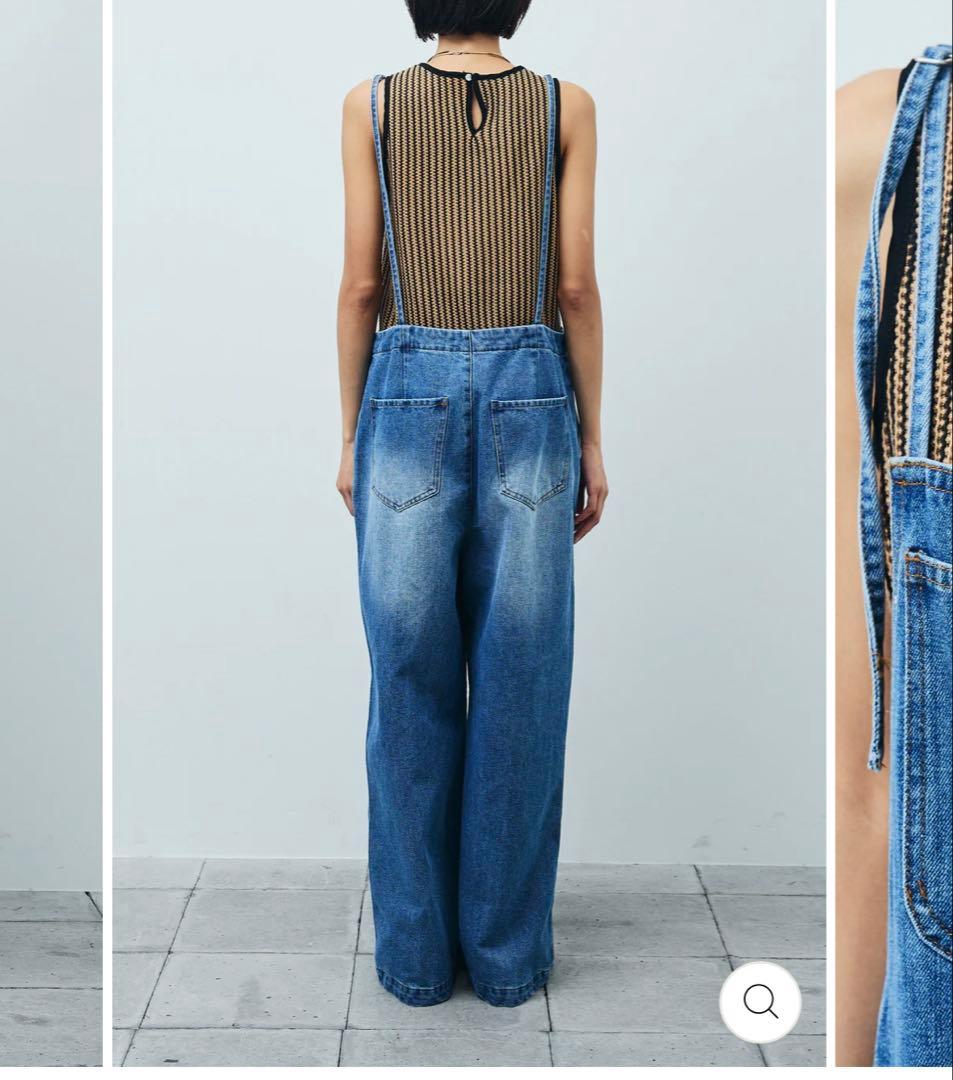Go to the previous product image
This screenshot has width=953, height=1080.
50,540
